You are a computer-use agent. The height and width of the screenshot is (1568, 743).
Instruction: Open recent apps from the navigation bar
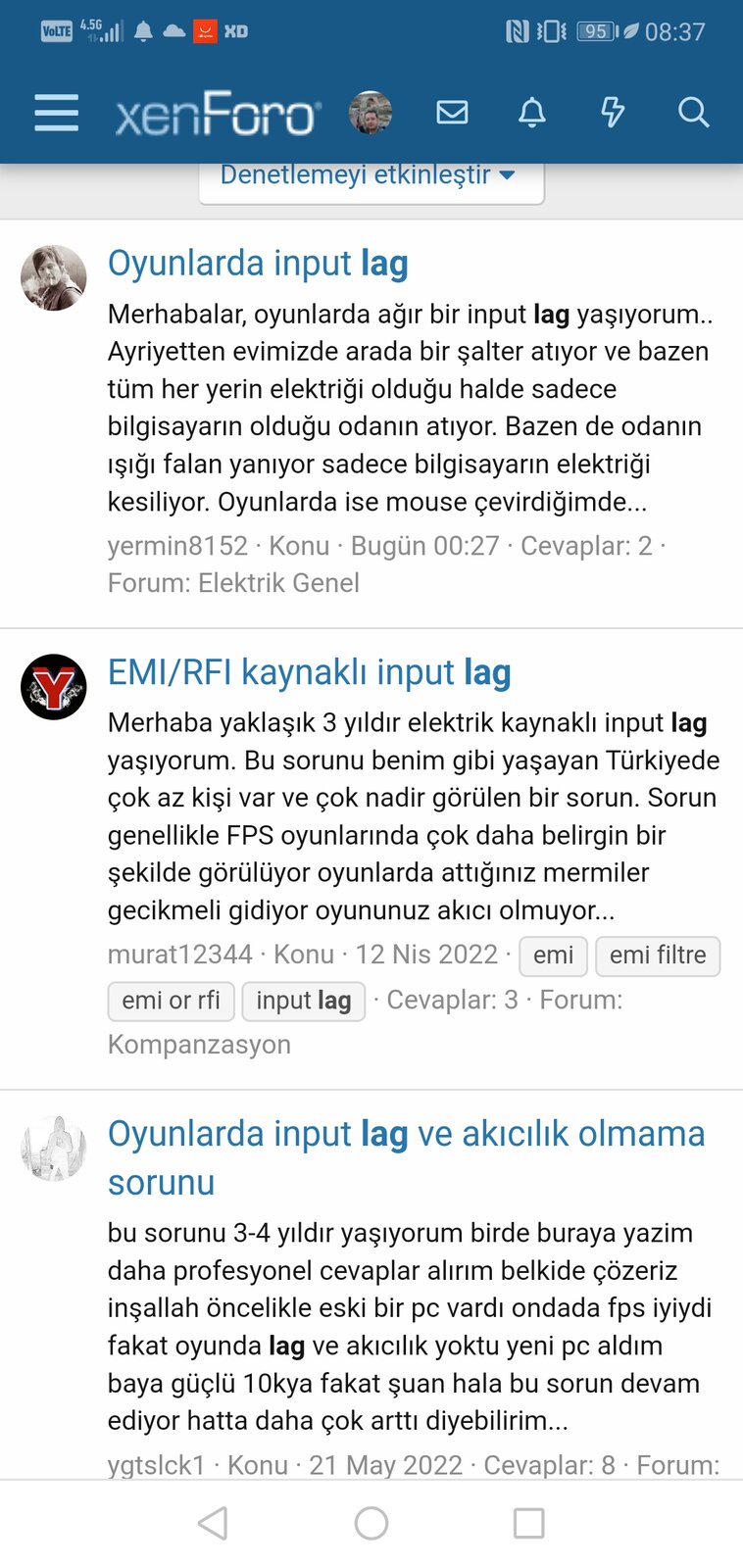pos(529,1523)
